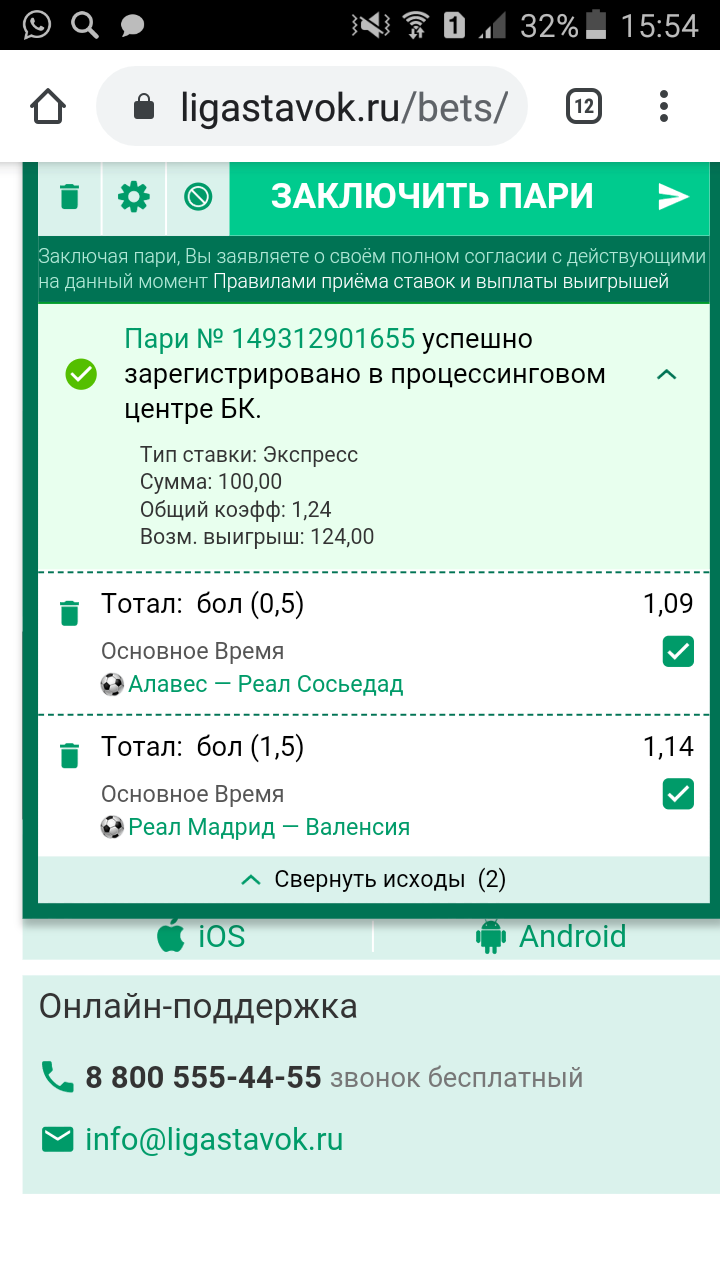This screenshot has height=1280, width=720.
Task: Tap the crossed-circle icon beside the gear
Action: coord(198,197)
